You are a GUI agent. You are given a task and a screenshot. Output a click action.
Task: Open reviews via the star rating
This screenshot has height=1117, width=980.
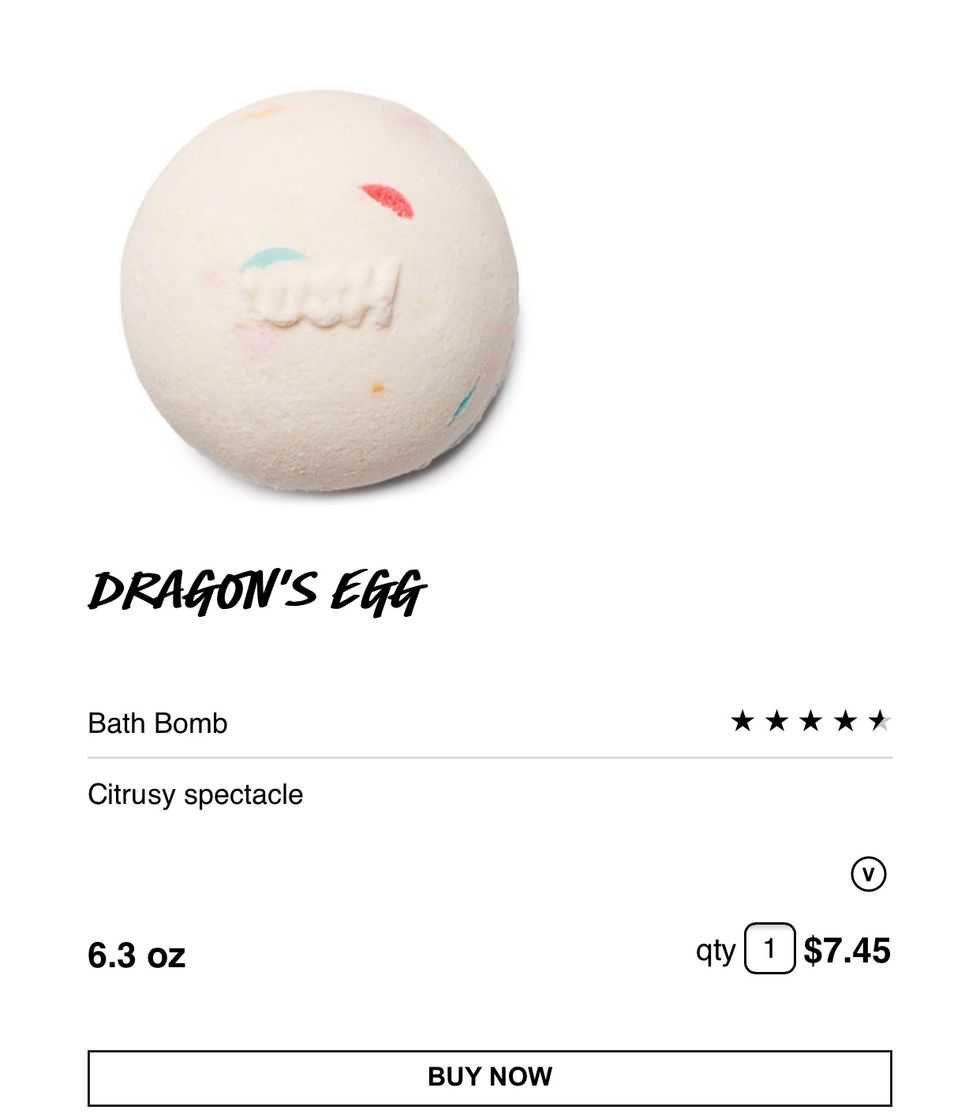tap(810, 721)
